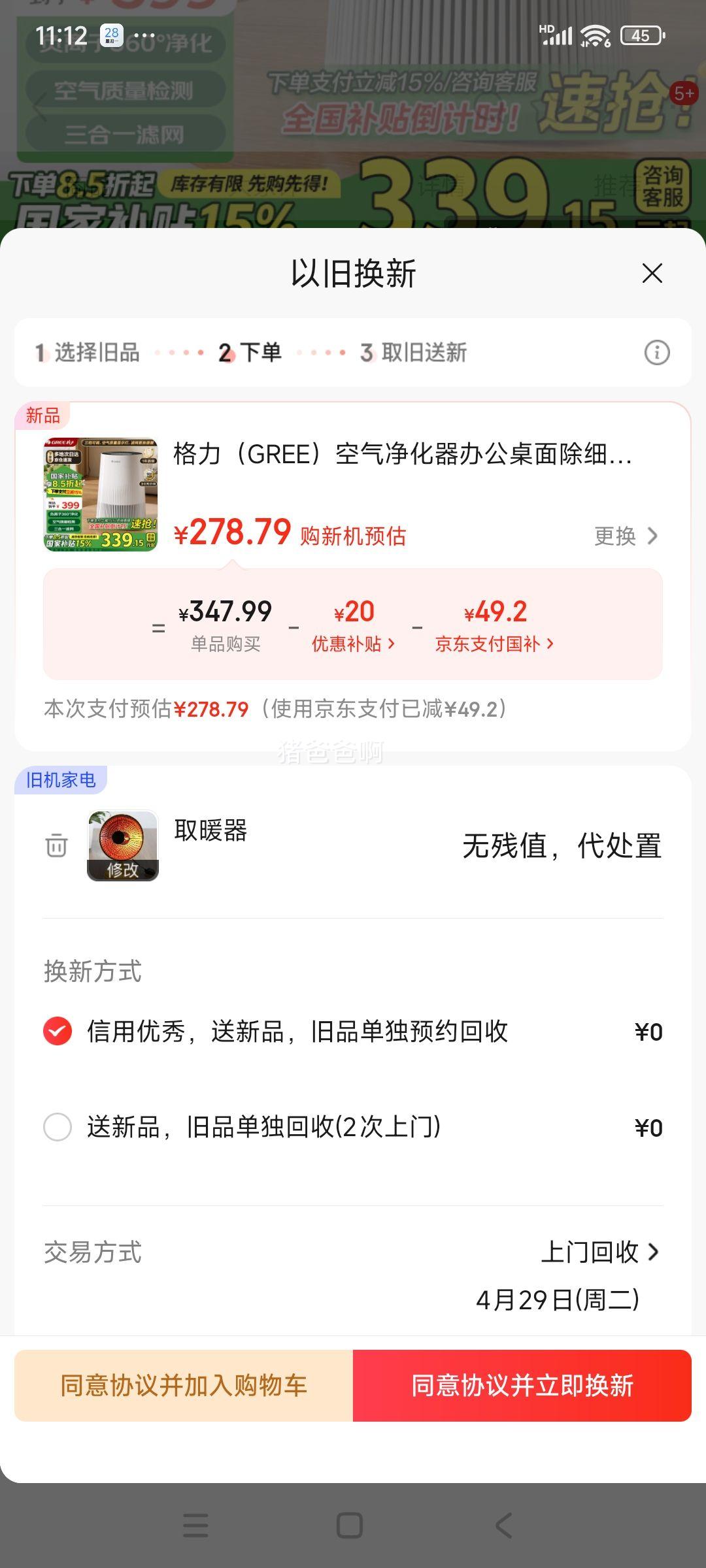The height and width of the screenshot is (1568, 706).
Task: Go back using the system navigation bar
Action: tap(503, 1526)
